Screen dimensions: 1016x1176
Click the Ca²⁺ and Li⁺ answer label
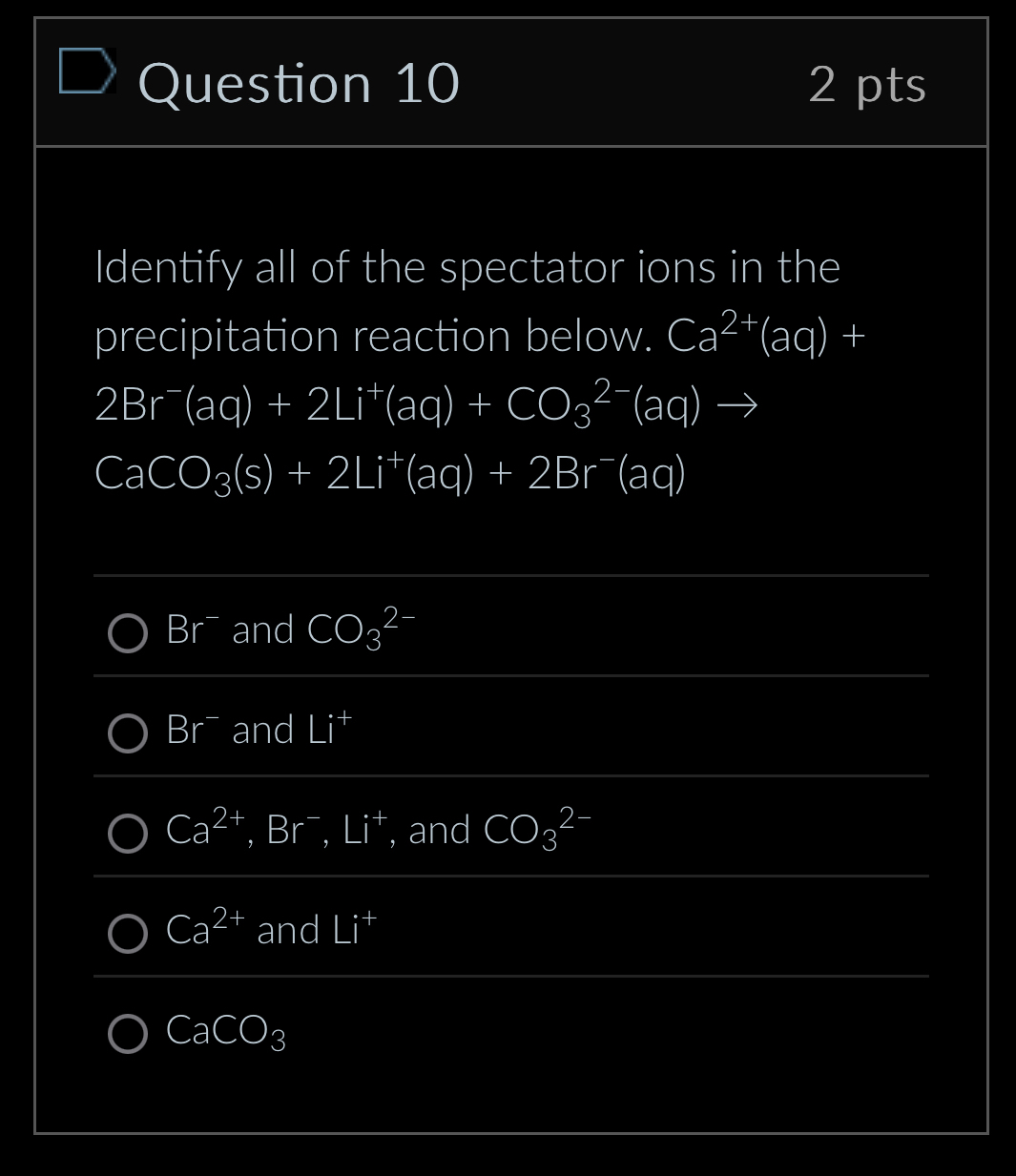point(270,930)
